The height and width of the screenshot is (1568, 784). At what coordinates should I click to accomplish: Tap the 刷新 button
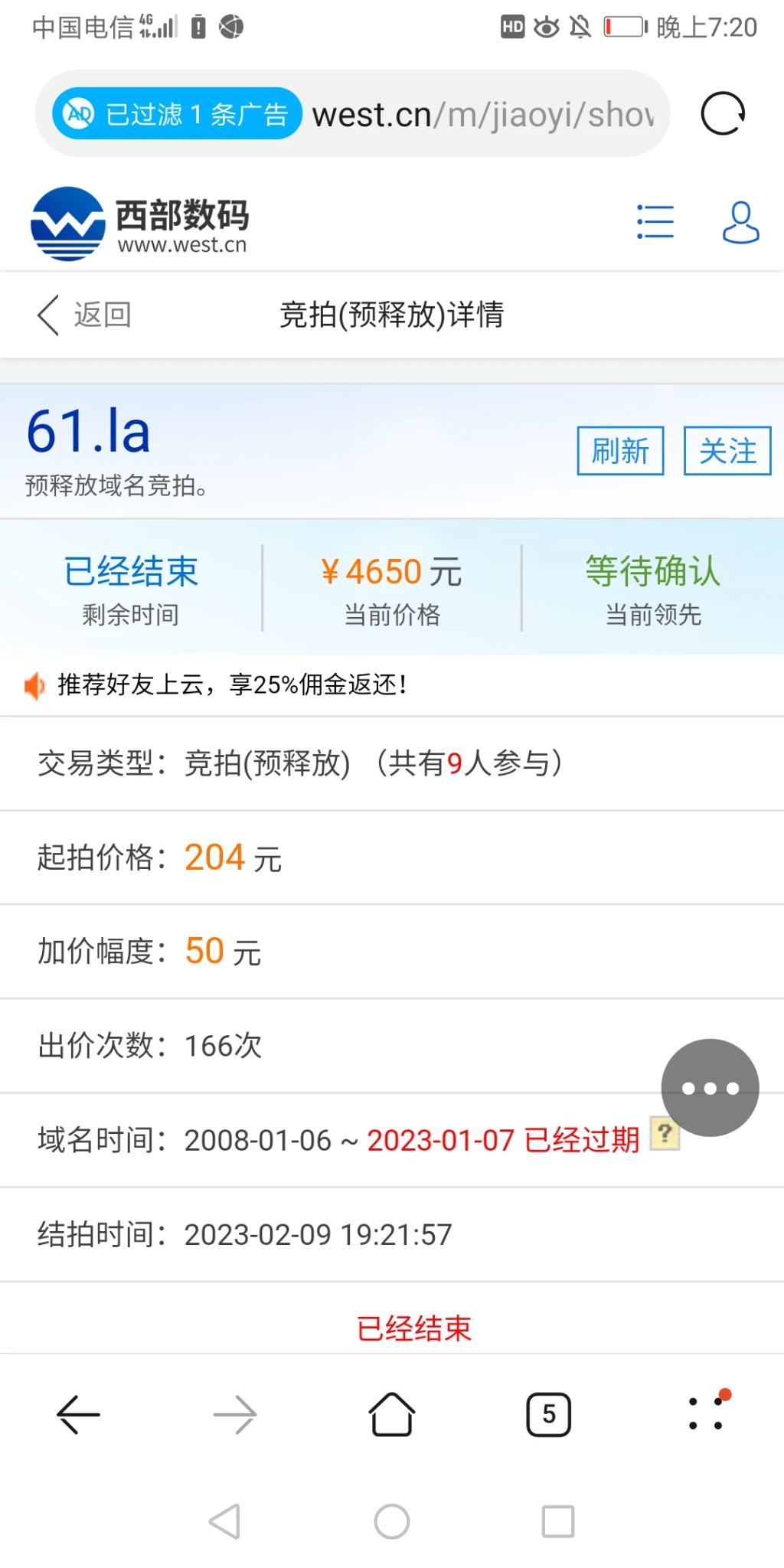pyautogui.click(x=620, y=451)
